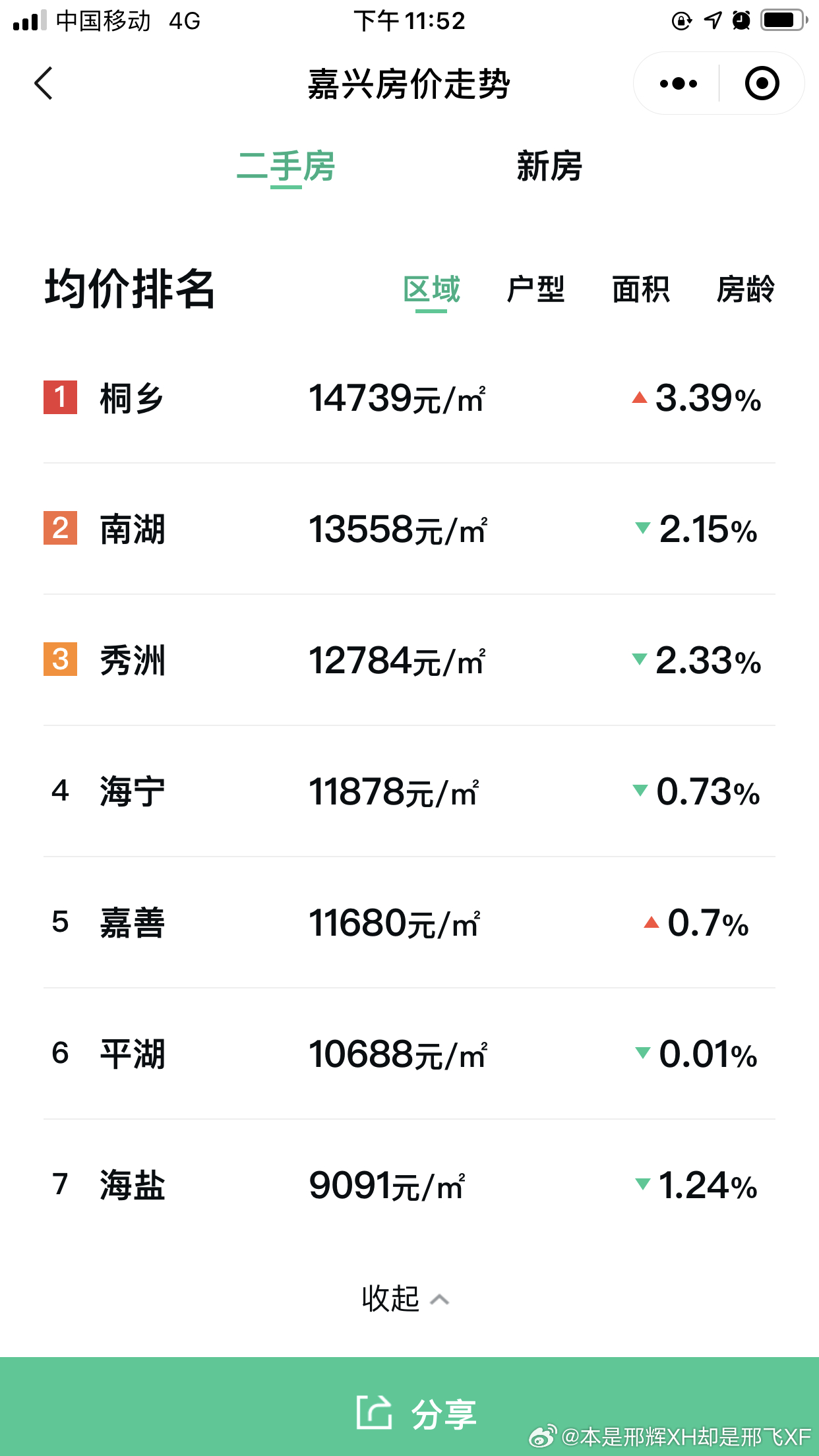Viewport: 819px width, 1456px height.
Task: Click the back arrow to go back
Action: coord(42,83)
